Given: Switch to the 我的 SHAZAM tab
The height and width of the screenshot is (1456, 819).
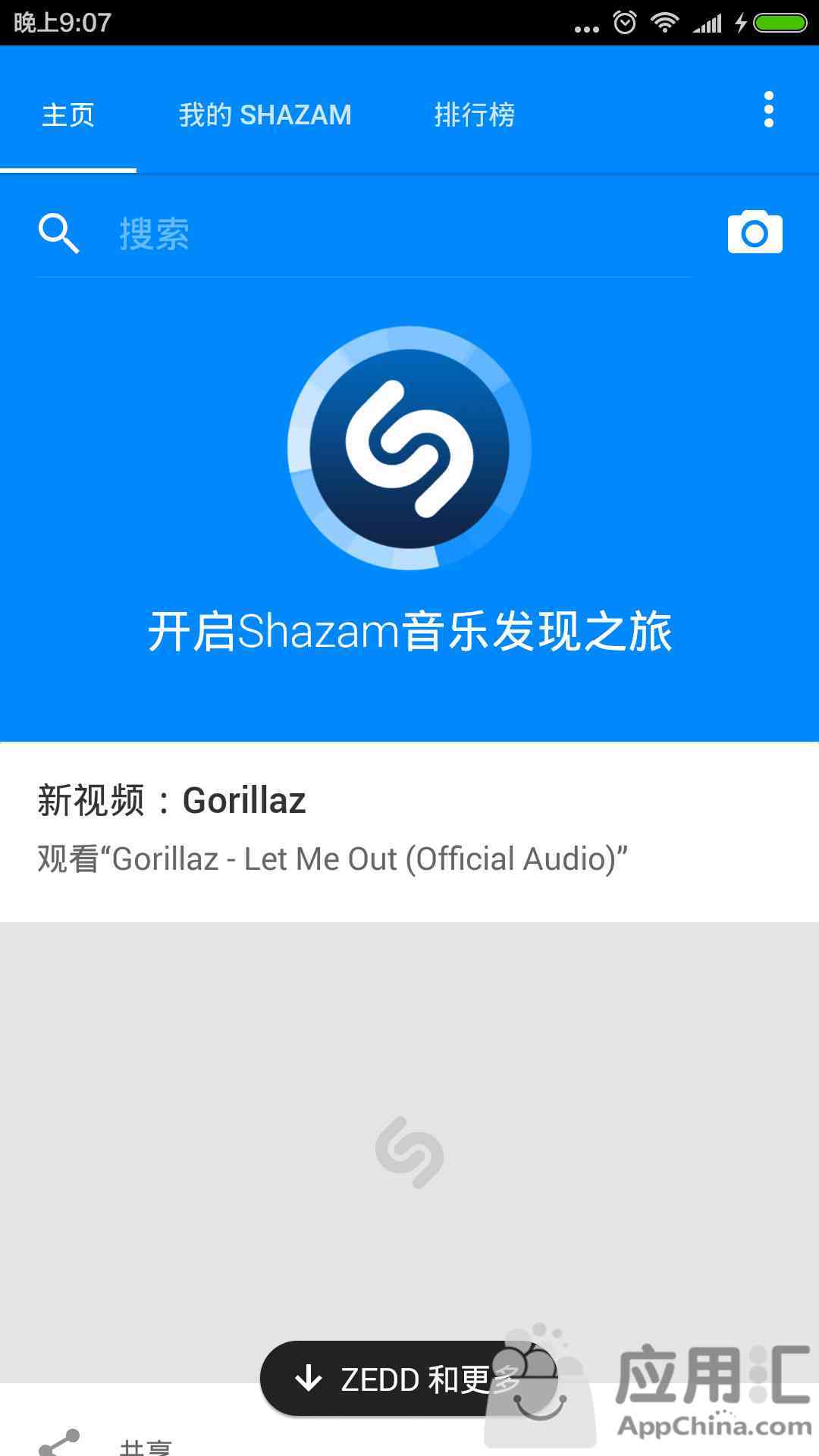Looking at the screenshot, I should coord(265,115).
